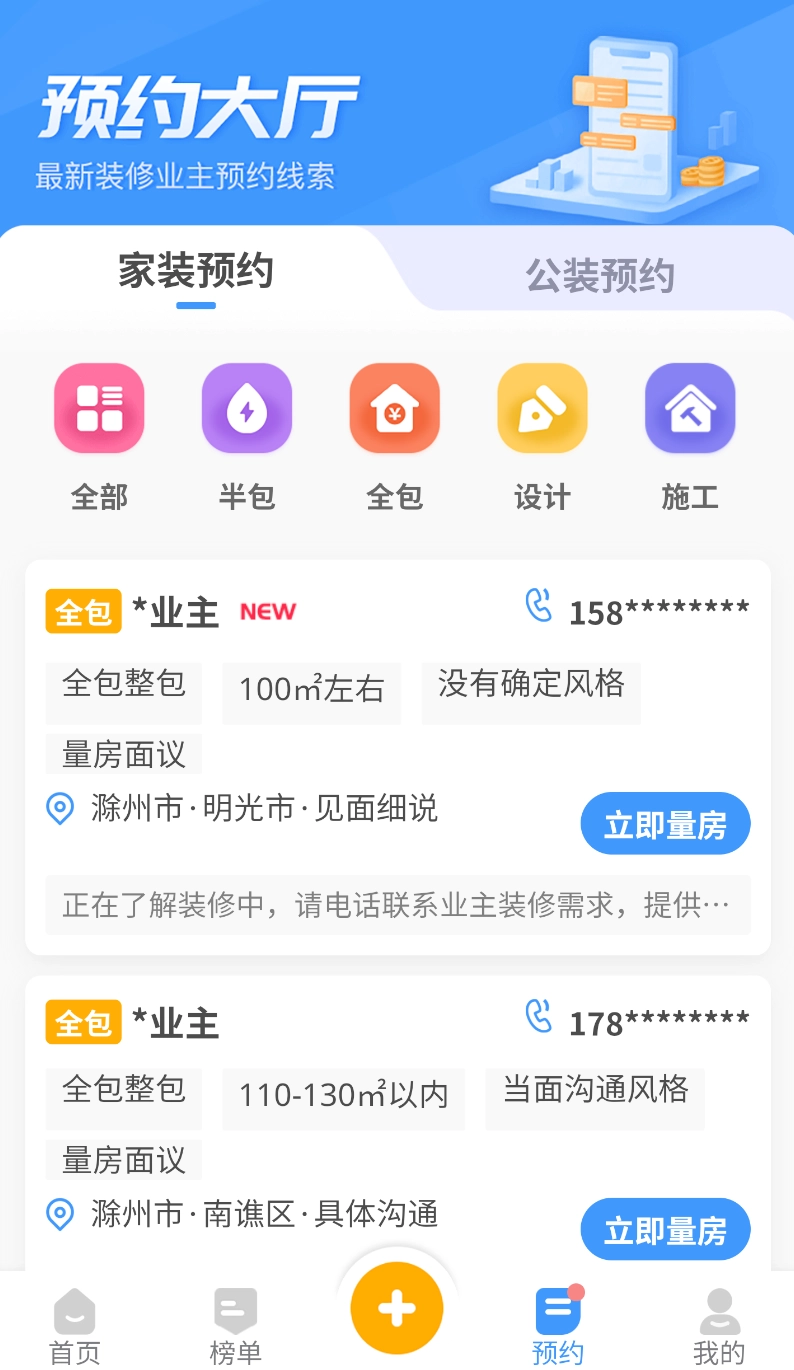The width and height of the screenshot is (794, 1370).
Task: Click the location pin near 滁州市·明光市
Action: (57, 808)
